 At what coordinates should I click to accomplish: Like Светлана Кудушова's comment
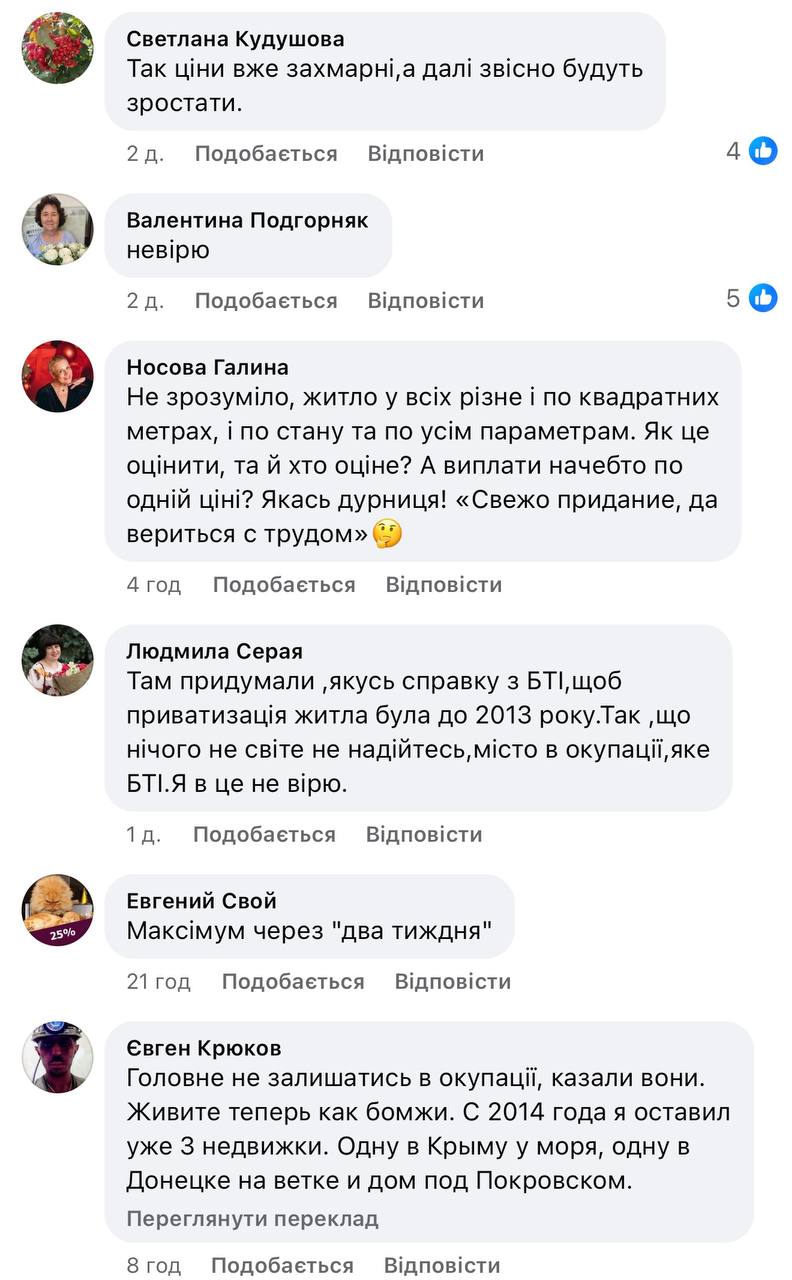(x=265, y=153)
